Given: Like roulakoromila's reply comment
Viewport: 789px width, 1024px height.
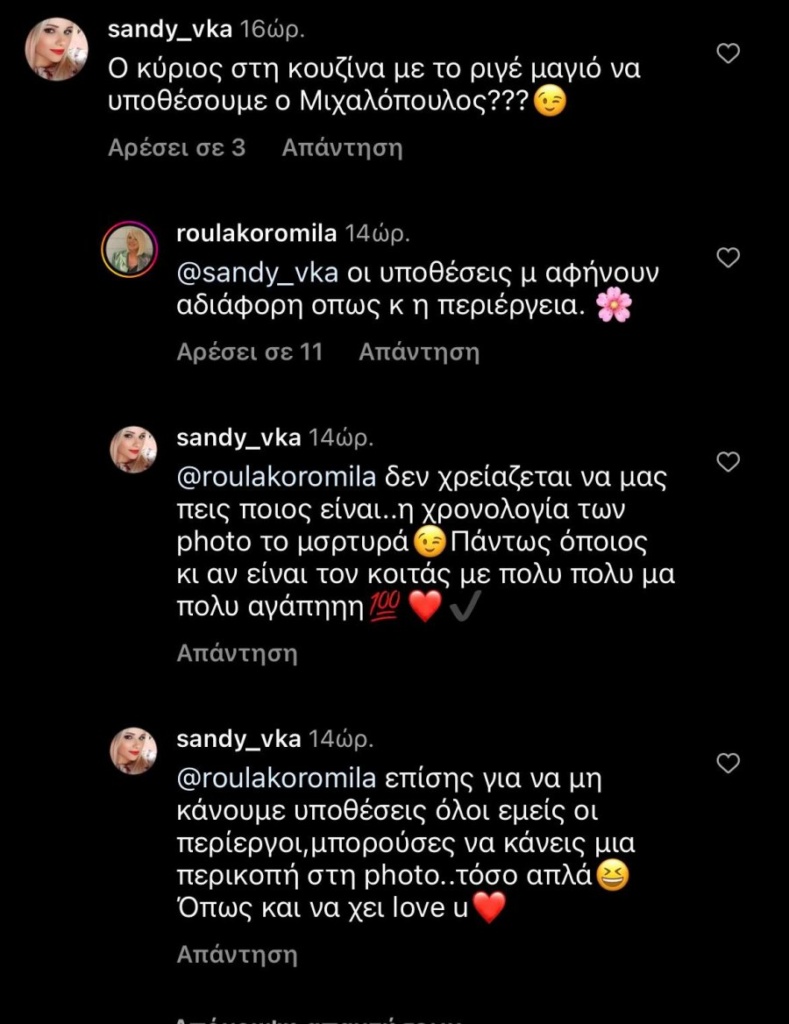Looking at the screenshot, I should tap(728, 257).
